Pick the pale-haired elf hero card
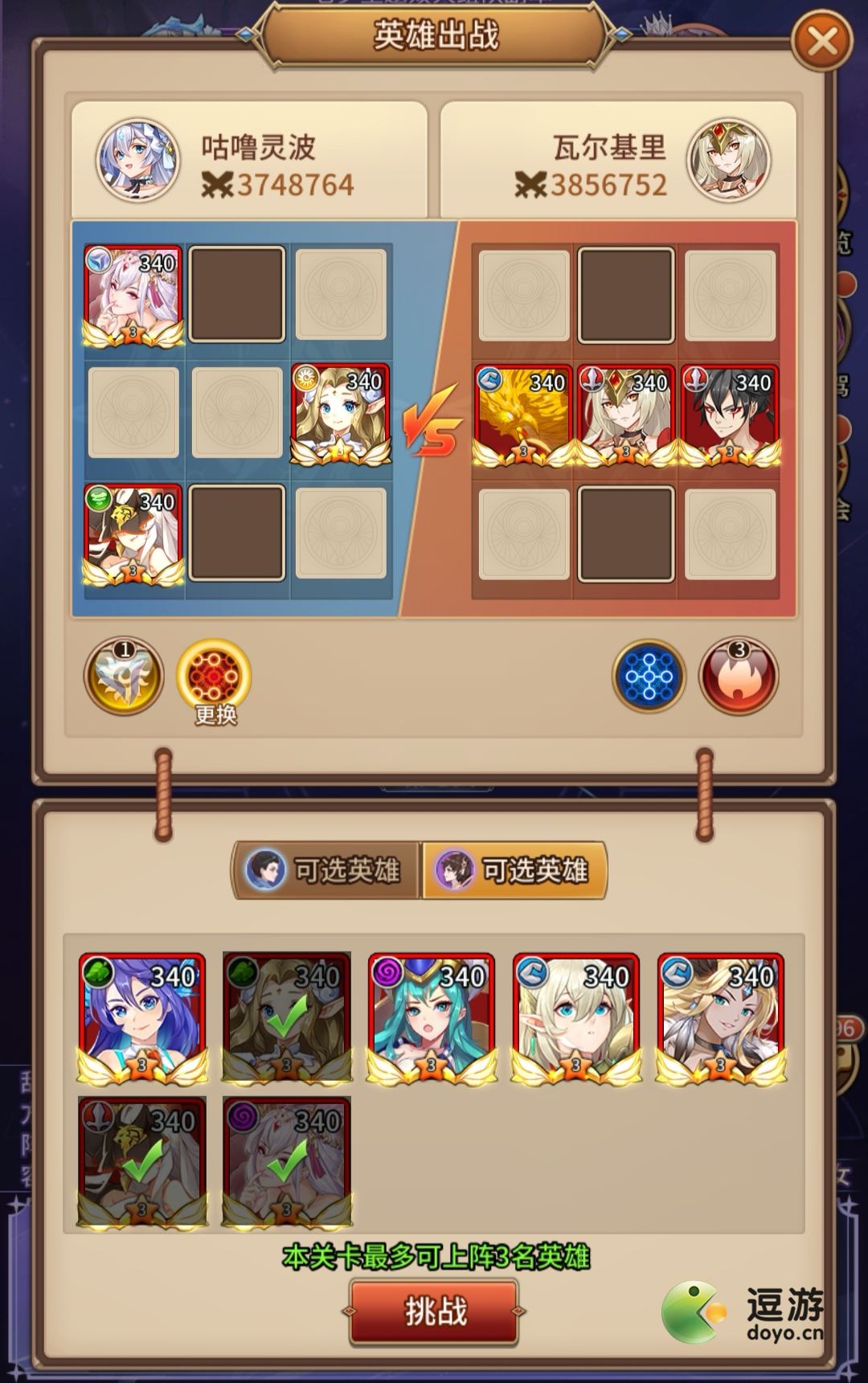The height and width of the screenshot is (1383, 868). pyautogui.click(x=576, y=1017)
